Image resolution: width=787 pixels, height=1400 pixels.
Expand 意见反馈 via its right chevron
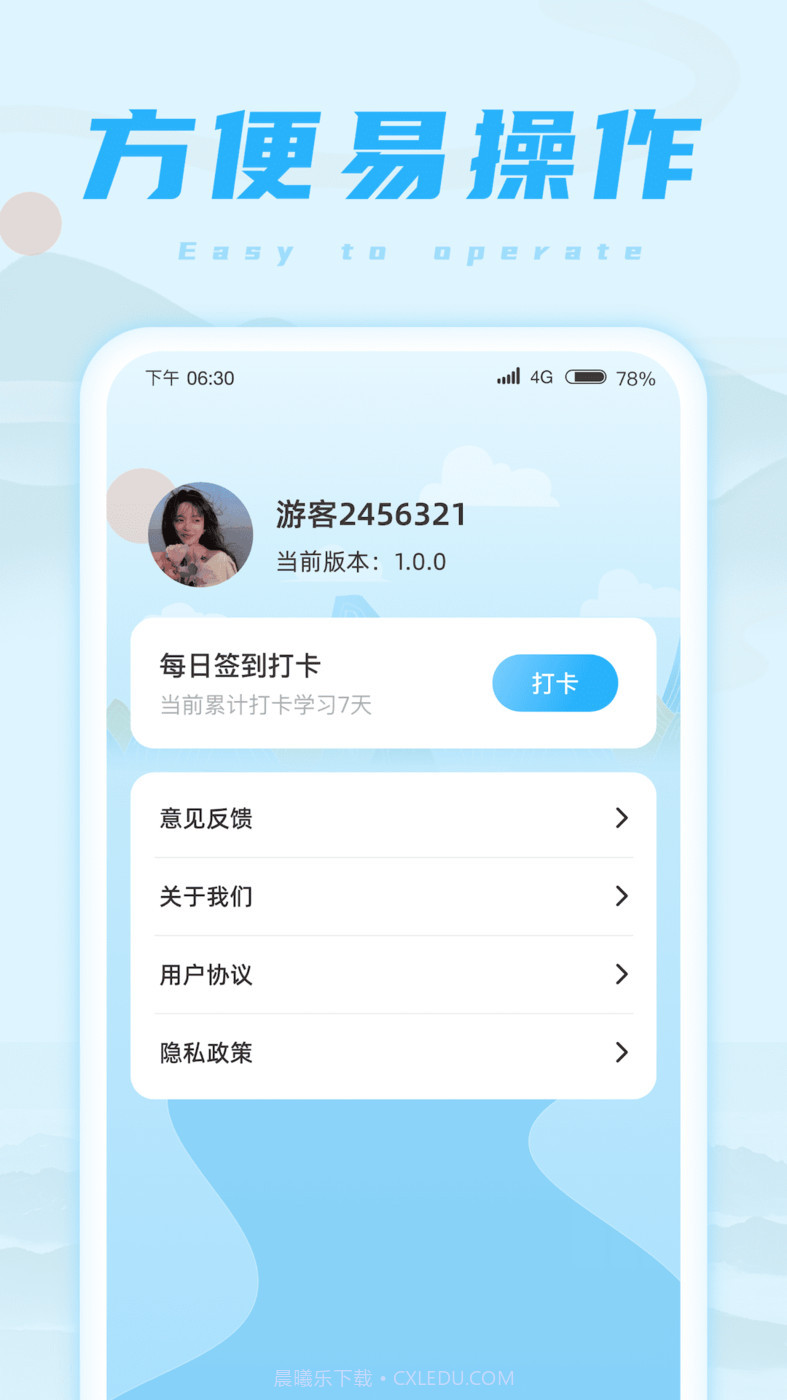tap(622, 818)
